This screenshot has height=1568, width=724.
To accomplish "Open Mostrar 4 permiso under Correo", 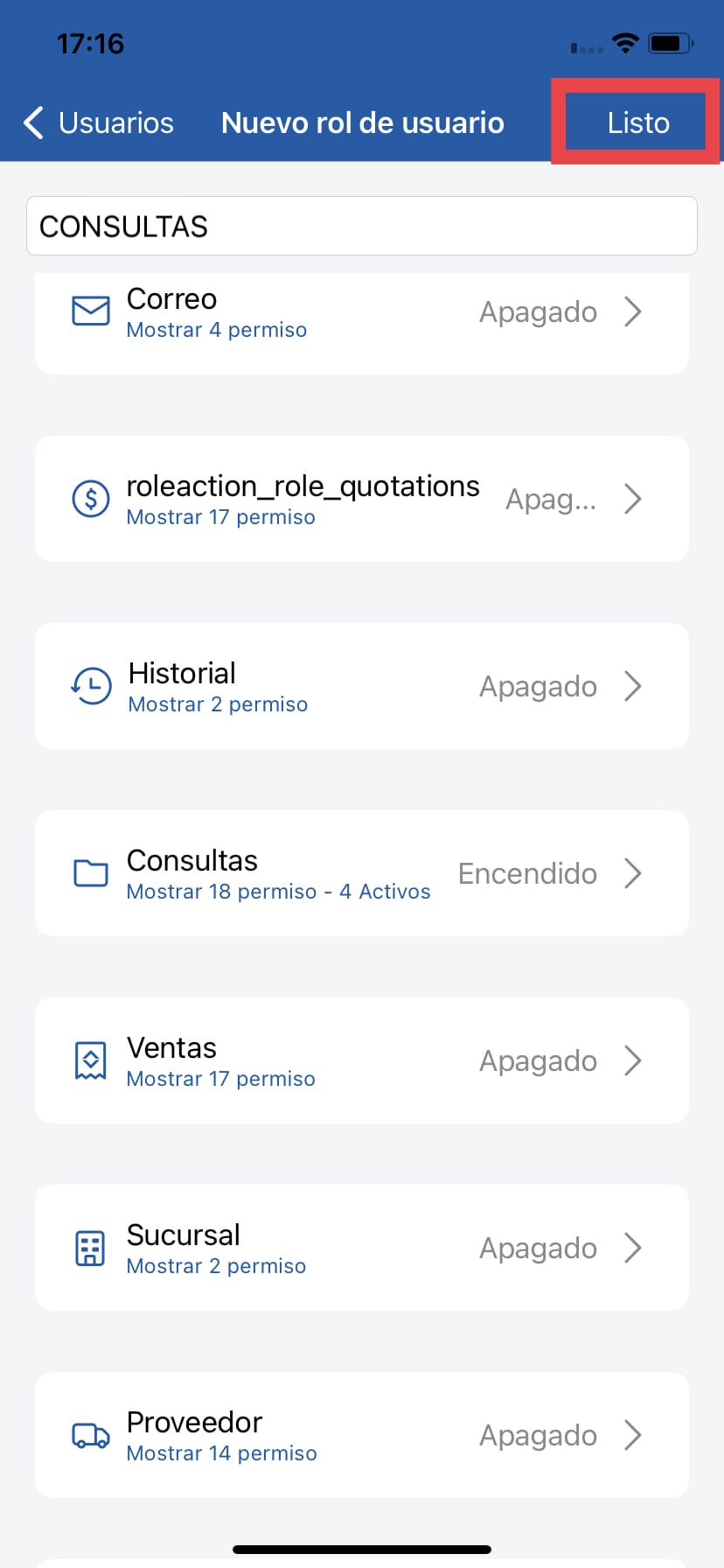I will click(x=216, y=330).
